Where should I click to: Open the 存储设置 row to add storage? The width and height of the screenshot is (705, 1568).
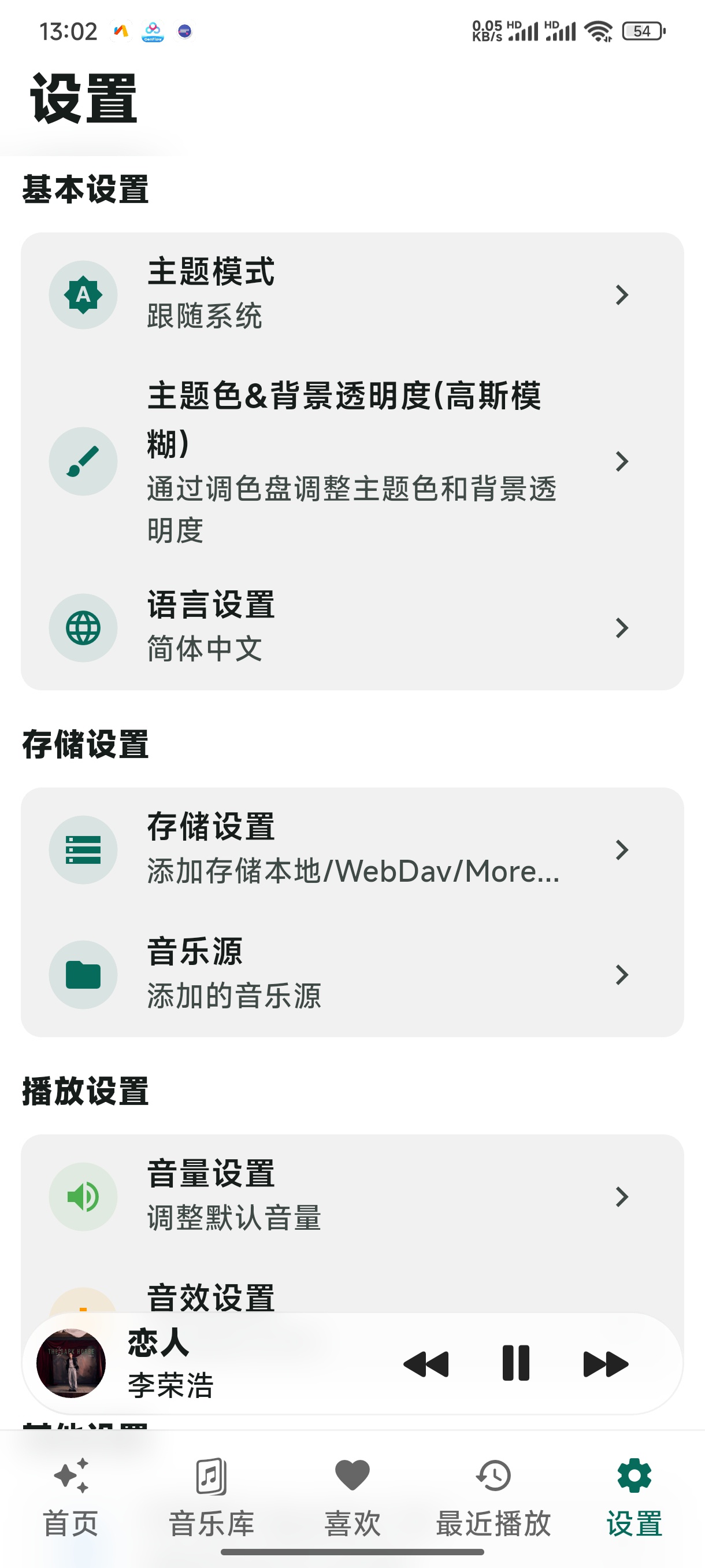351,850
